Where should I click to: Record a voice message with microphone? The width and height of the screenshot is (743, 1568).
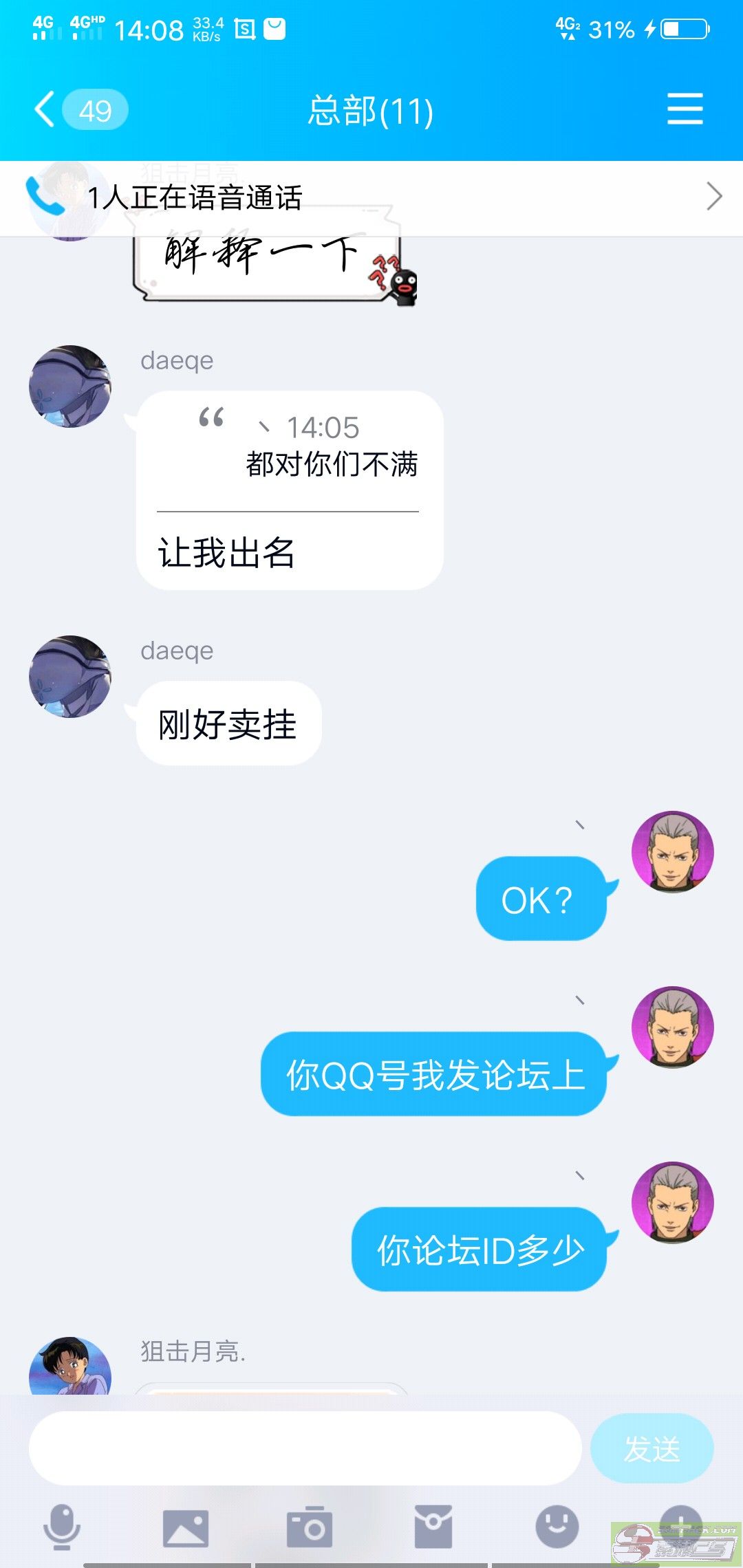(x=62, y=1527)
